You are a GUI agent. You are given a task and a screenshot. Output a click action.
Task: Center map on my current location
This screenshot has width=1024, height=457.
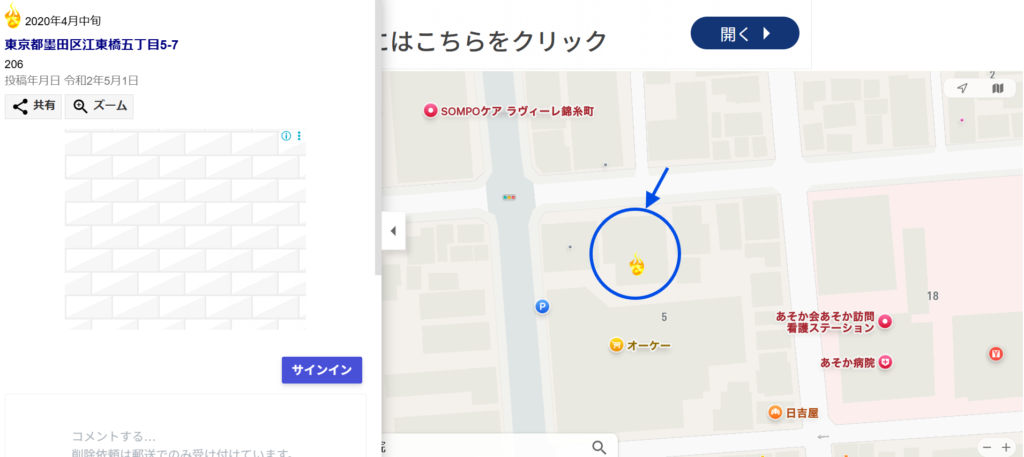click(962, 88)
